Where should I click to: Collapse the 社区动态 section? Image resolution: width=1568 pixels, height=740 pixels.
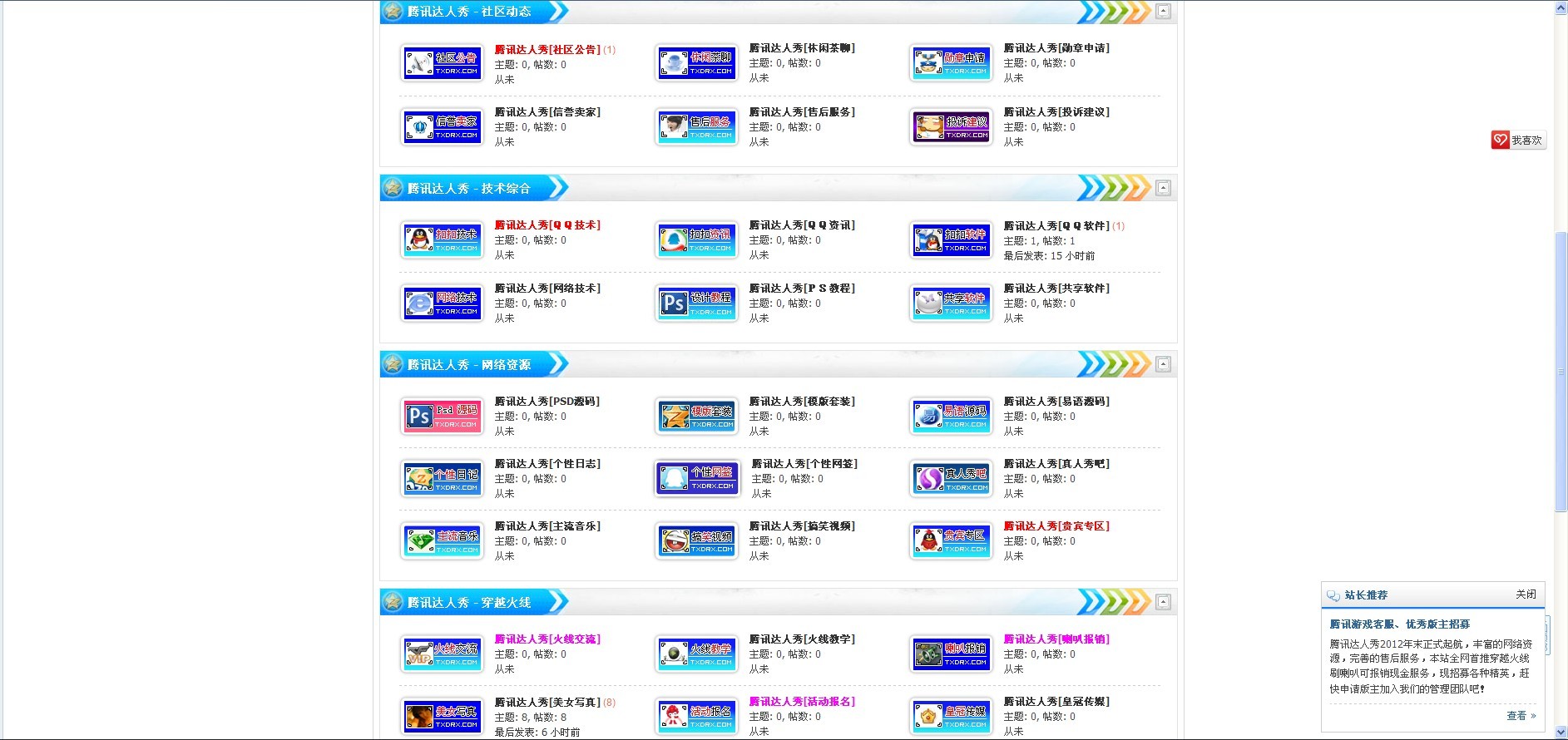click(x=1163, y=12)
